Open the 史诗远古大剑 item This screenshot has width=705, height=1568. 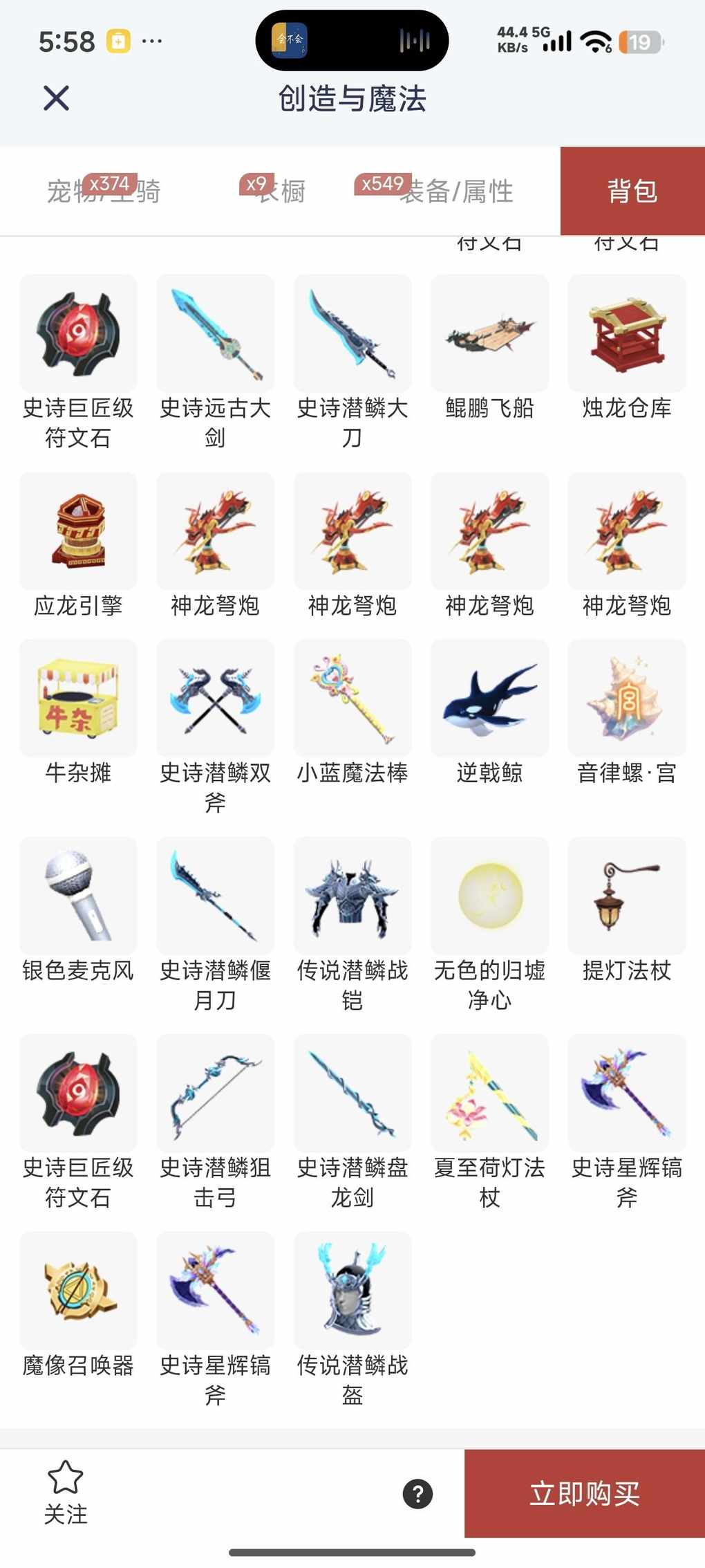(x=215, y=333)
